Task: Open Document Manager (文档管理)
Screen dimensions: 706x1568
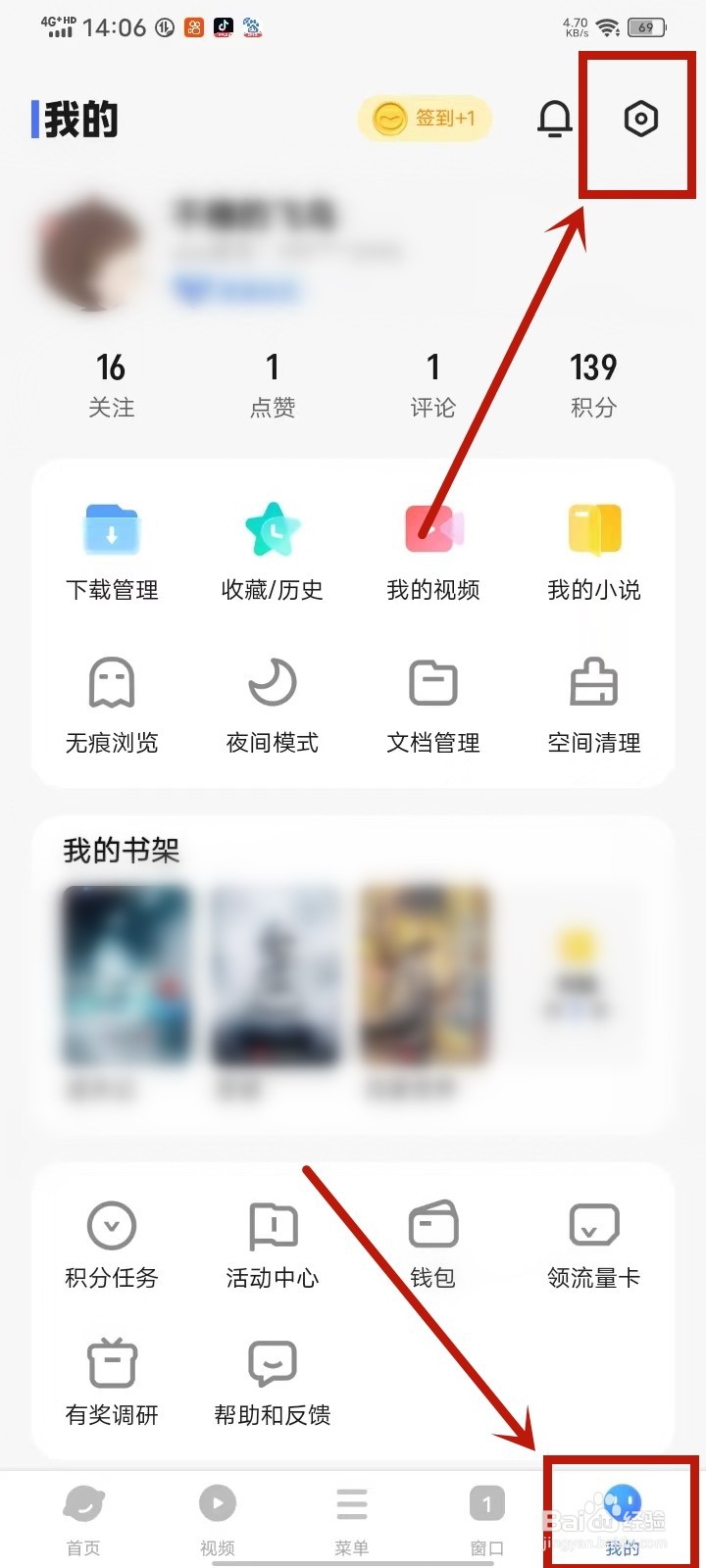Action: [x=432, y=701]
